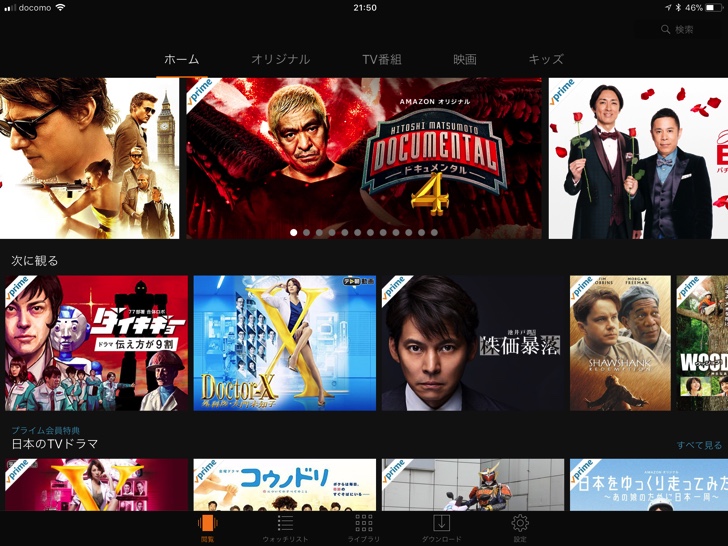
Task: Open the 株価暴落 drama tile
Action: click(474, 343)
